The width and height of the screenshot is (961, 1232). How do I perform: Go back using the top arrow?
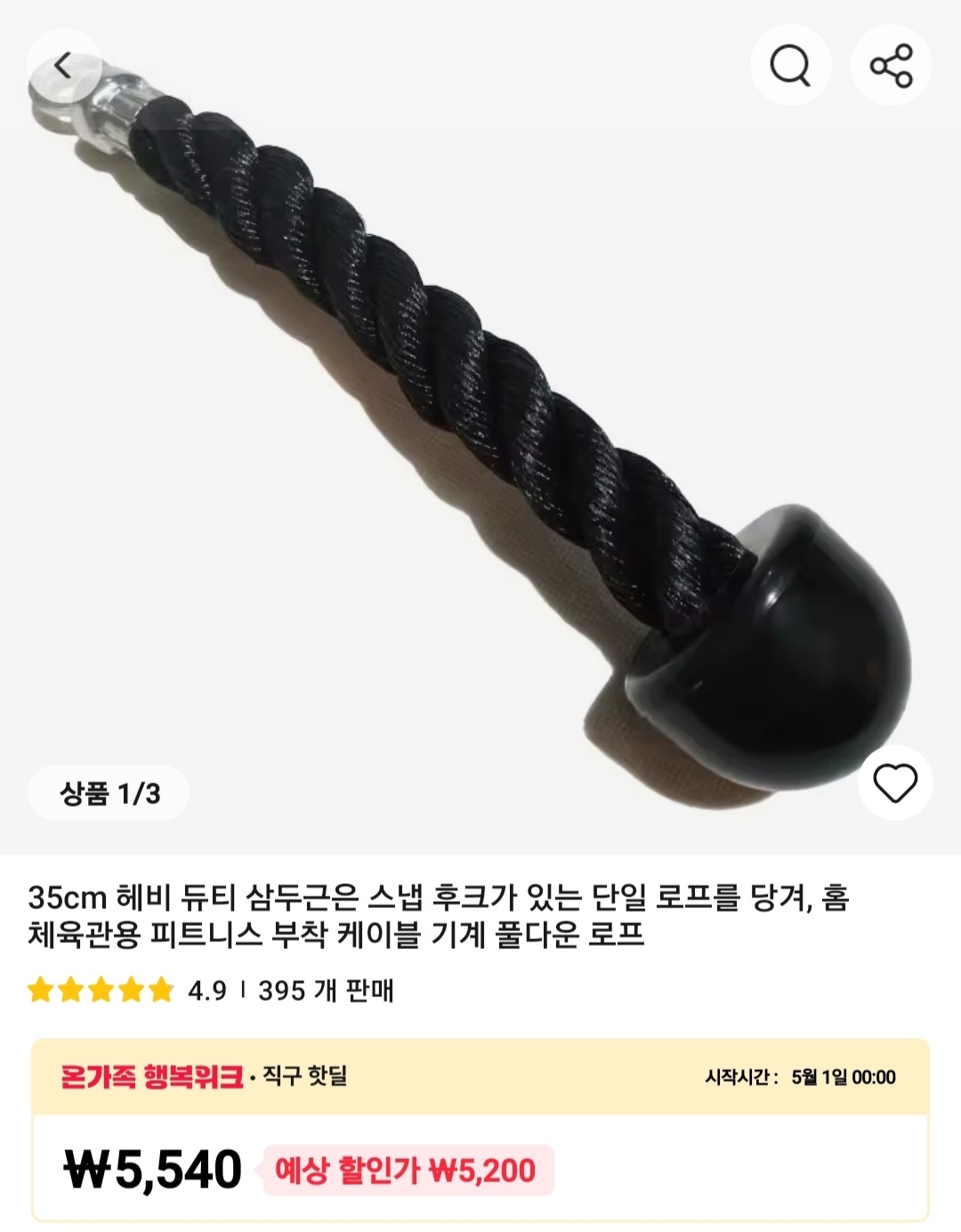coord(63,66)
